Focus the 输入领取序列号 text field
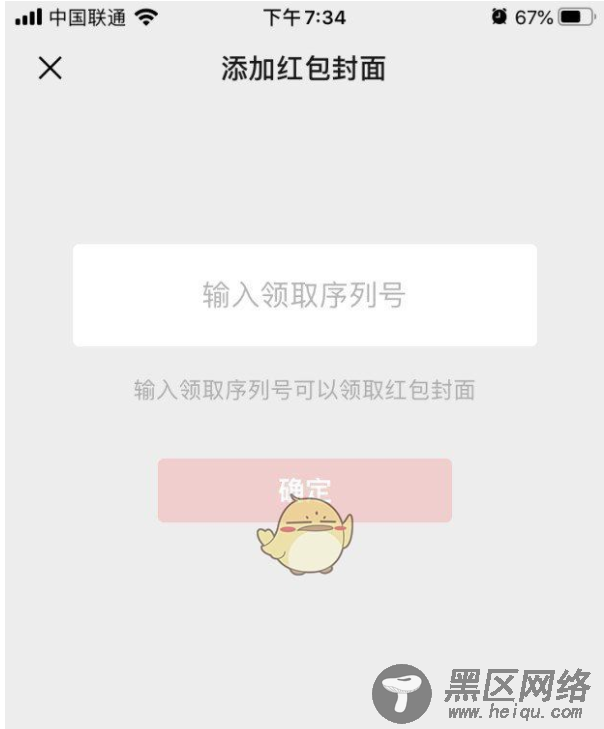Viewport: 604px width, 729px height. (304, 296)
